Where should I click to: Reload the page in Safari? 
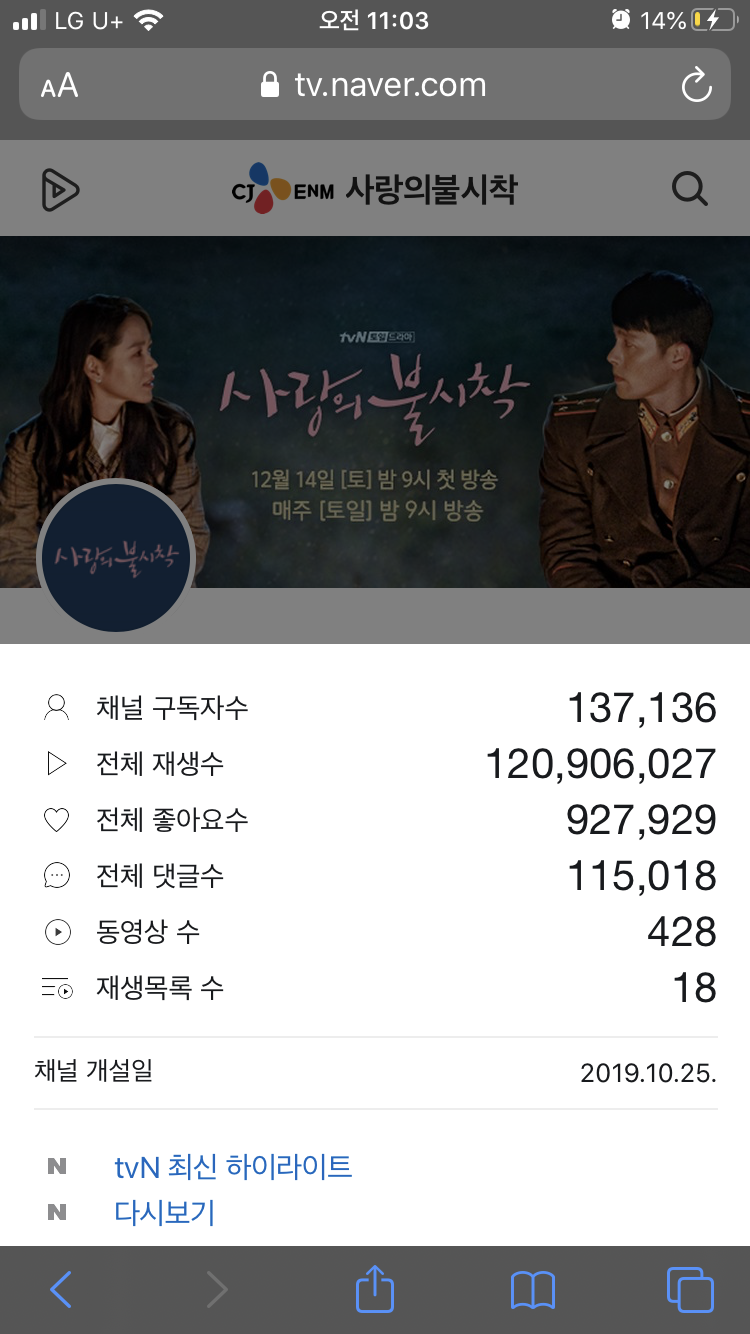click(x=696, y=85)
